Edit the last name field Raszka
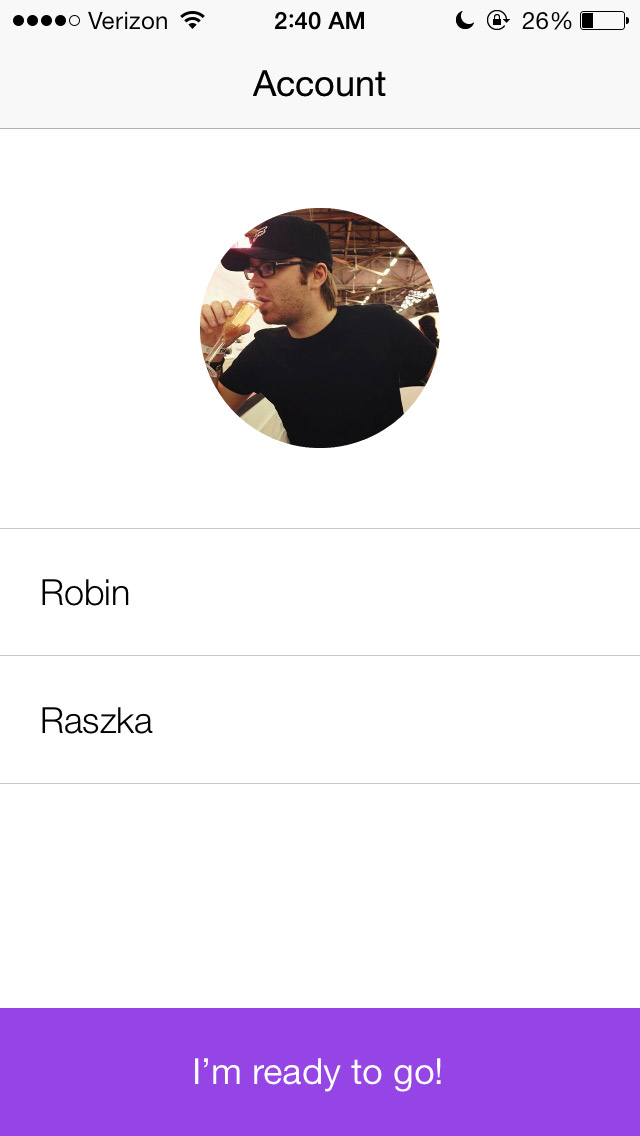This screenshot has width=640, height=1136. click(x=320, y=720)
